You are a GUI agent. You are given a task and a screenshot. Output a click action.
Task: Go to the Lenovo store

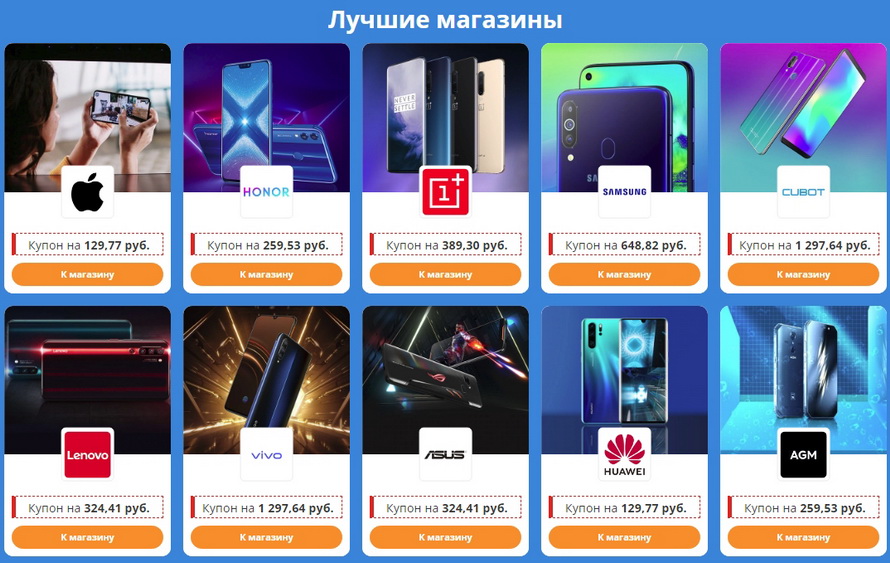[x=87, y=537]
